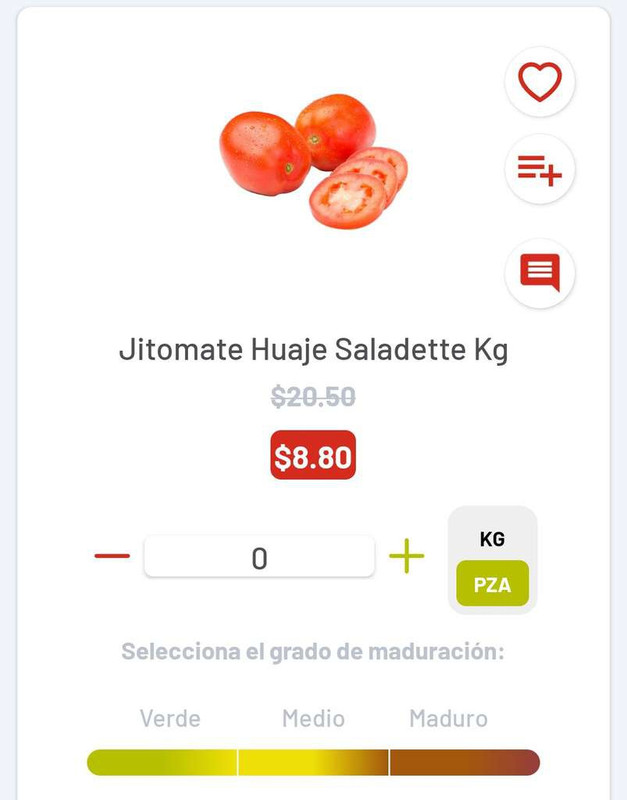Pick the Maduro ripeness segment
This screenshot has width=627, height=800.
point(464,762)
